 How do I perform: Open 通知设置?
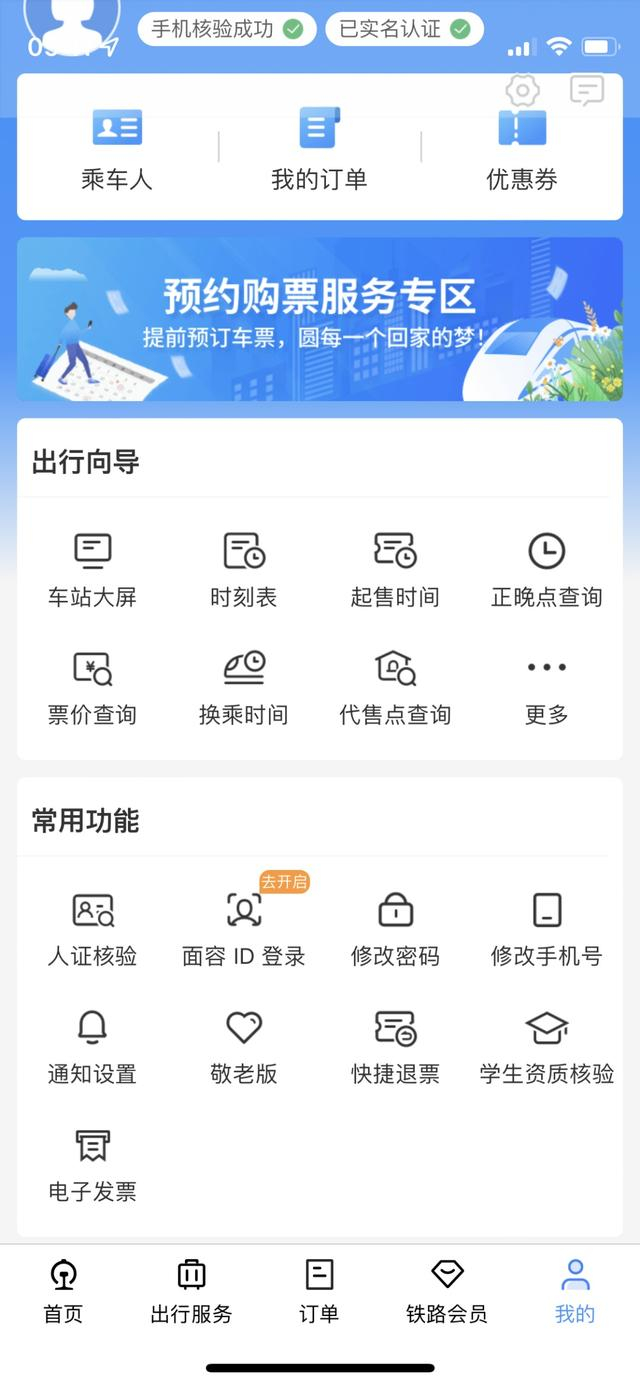click(92, 1046)
